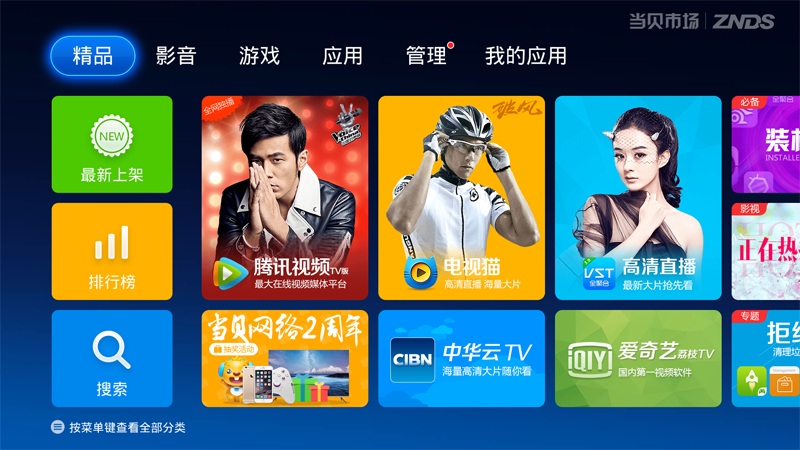Tap the 搜索 search tile
This screenshot has height=450, width=800.
coord(112,358)
